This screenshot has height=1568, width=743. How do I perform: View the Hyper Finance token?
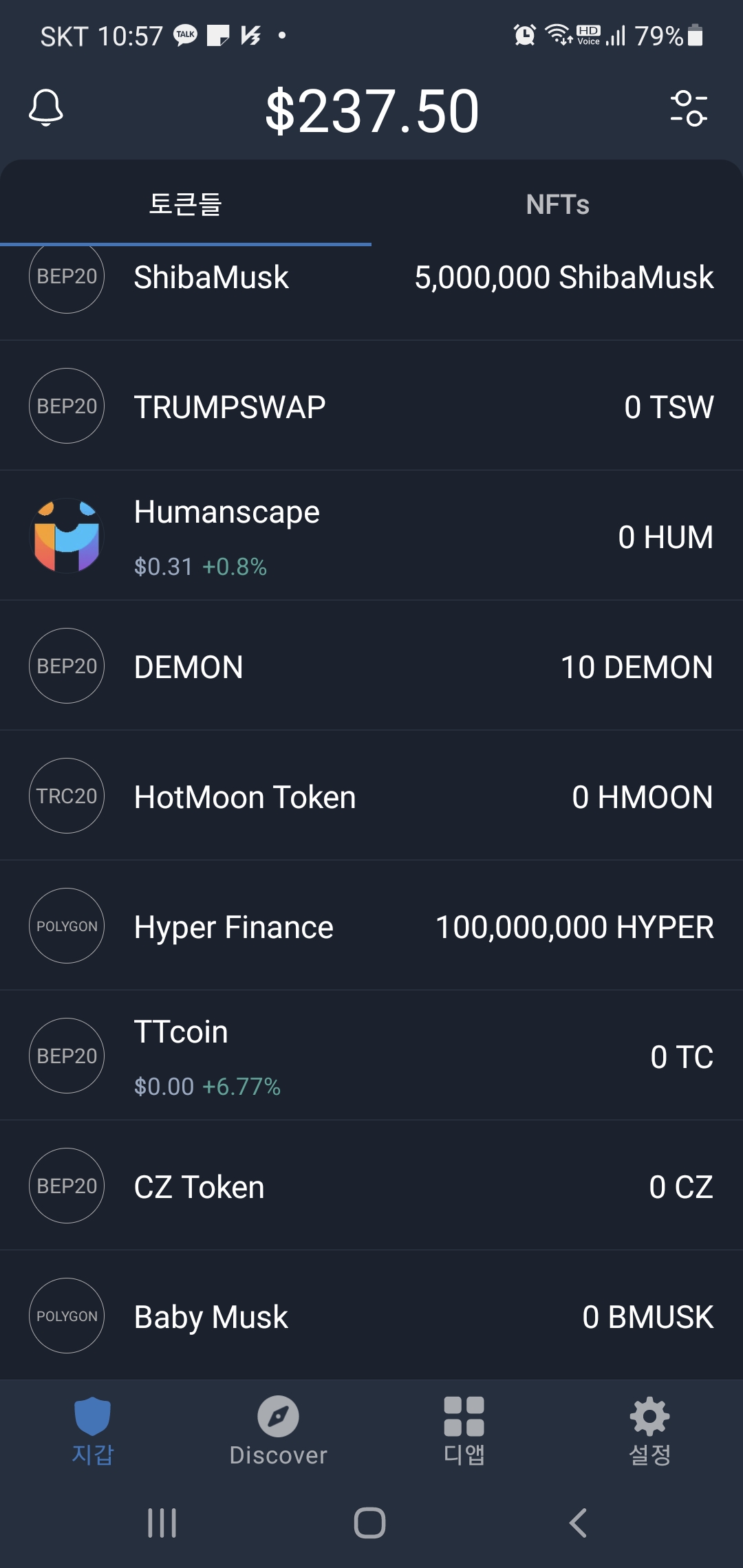click(371, 926)
